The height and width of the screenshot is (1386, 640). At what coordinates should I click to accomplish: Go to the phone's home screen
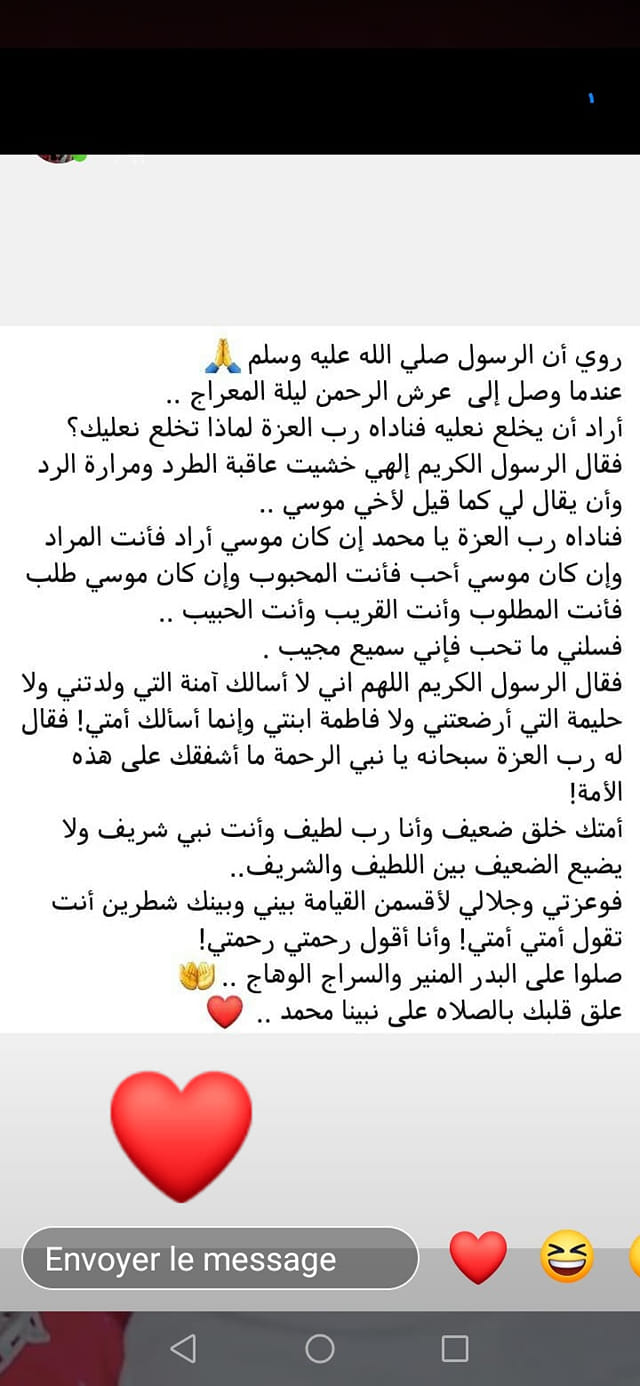[320, 1348]
